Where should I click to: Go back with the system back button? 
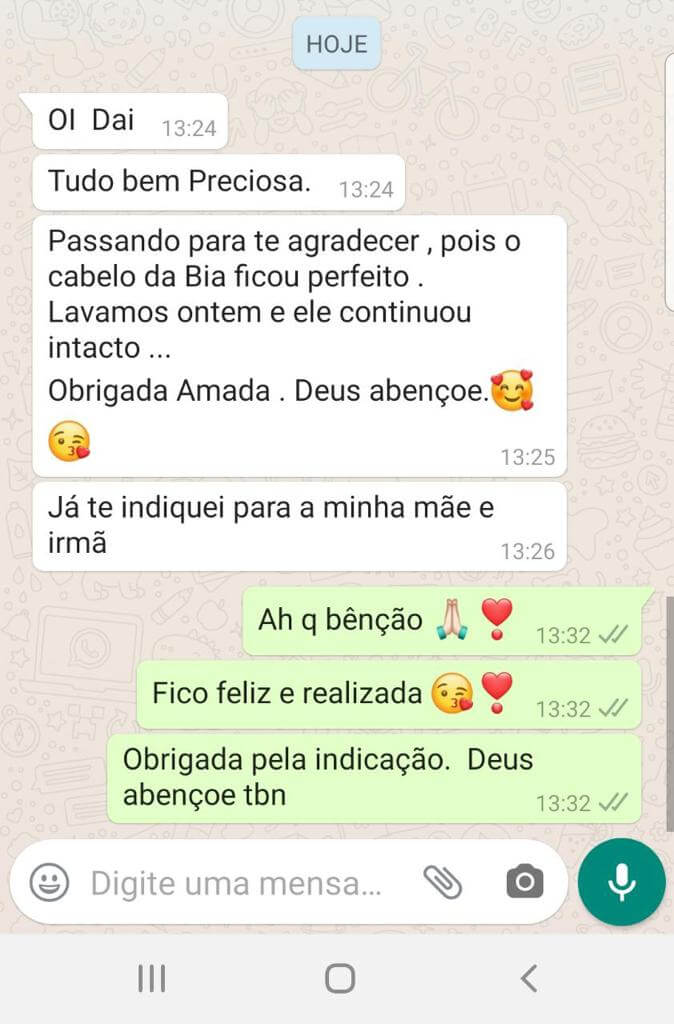click(529, 978)
